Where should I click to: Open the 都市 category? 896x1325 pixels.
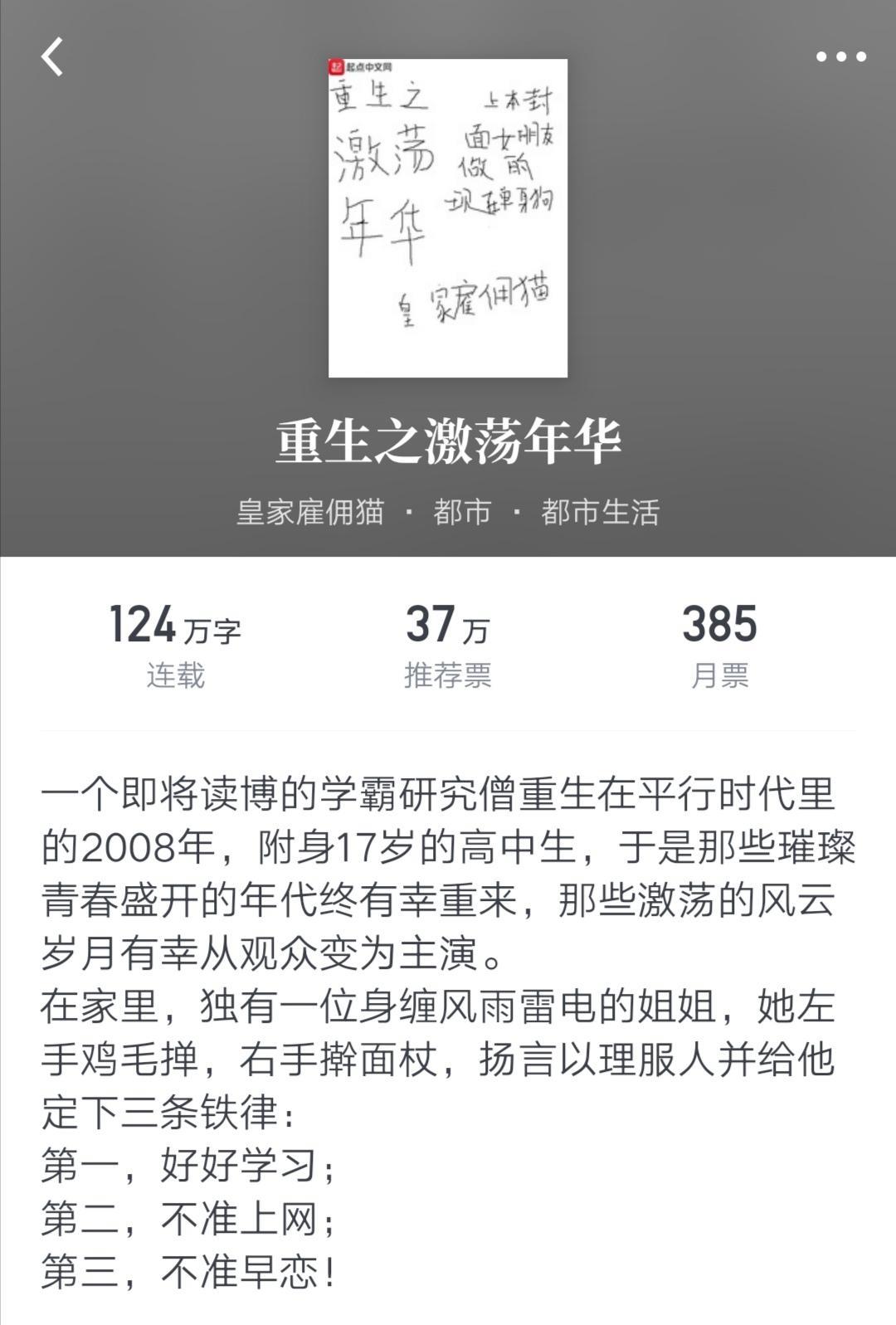tap(461, 512)
